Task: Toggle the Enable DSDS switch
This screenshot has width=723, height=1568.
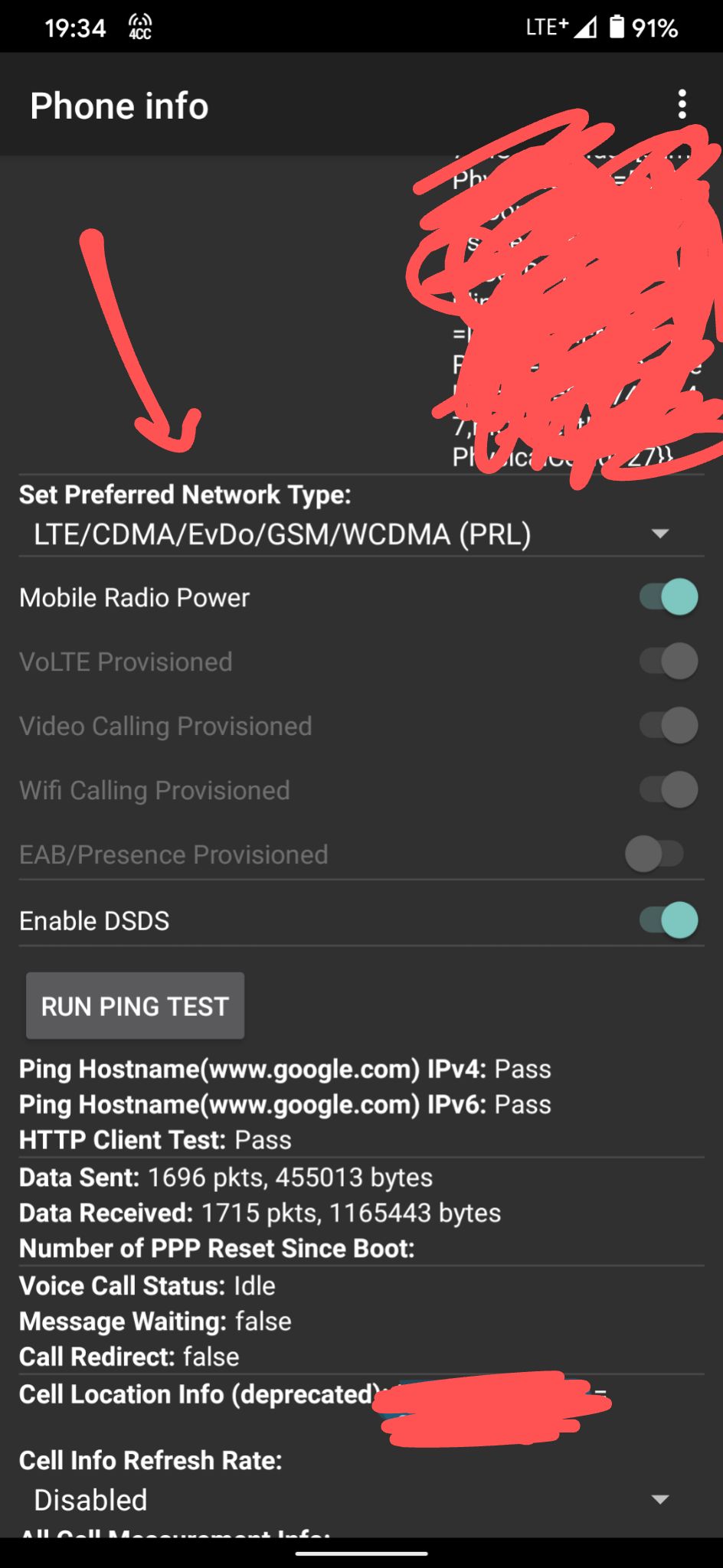Action: point(669,920)
